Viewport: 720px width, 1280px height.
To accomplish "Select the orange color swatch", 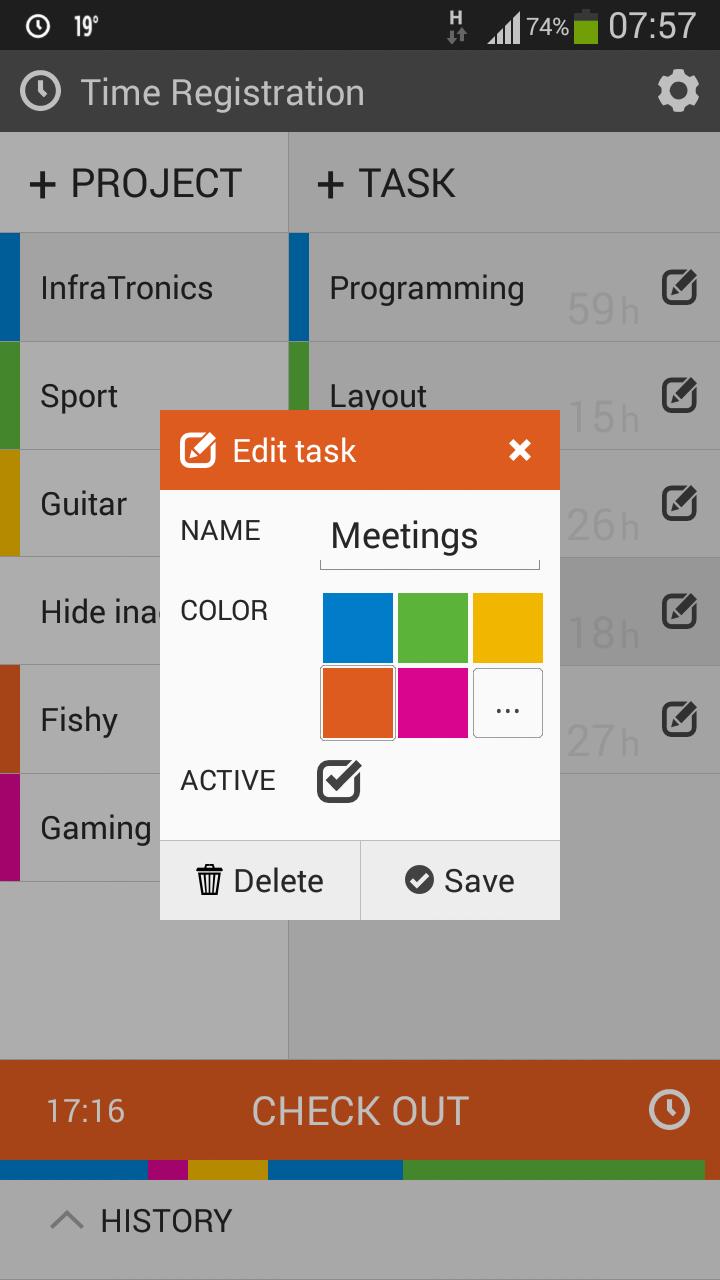I will click(357, 703).
